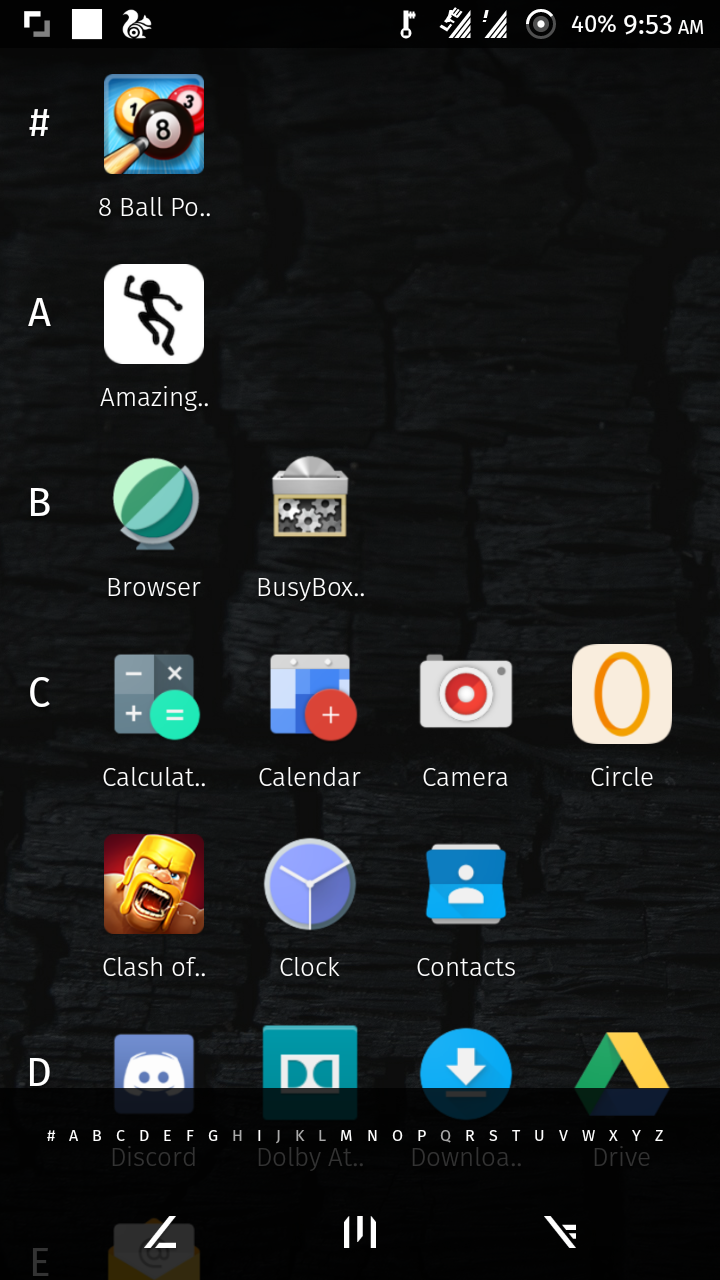
Task: Launch the Calculator app
Action: [154, 694]
